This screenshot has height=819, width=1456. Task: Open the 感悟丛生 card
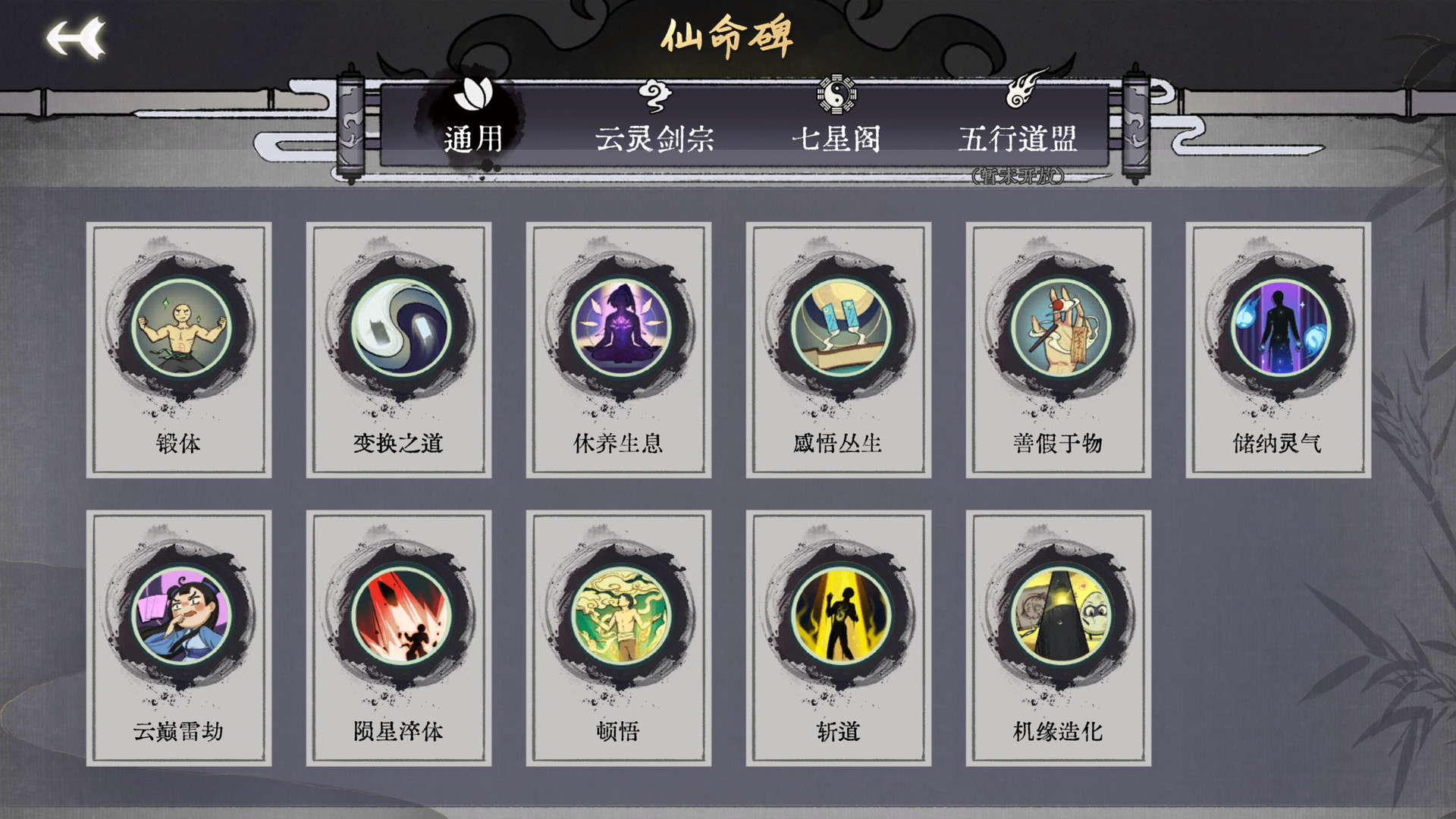click(839, 350)
